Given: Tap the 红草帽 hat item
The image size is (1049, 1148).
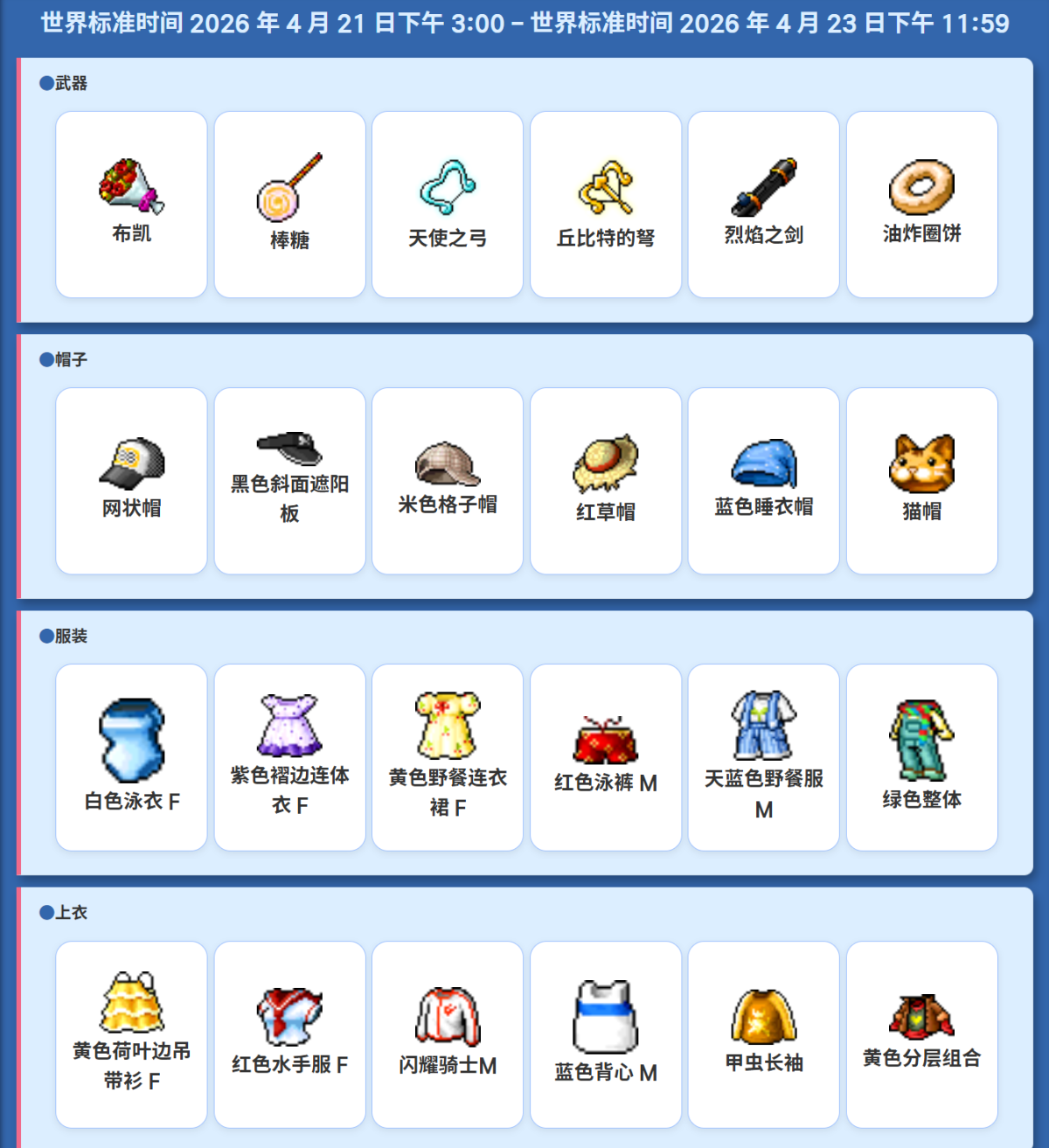Looking at the screenshot, I should pos(606,481).
